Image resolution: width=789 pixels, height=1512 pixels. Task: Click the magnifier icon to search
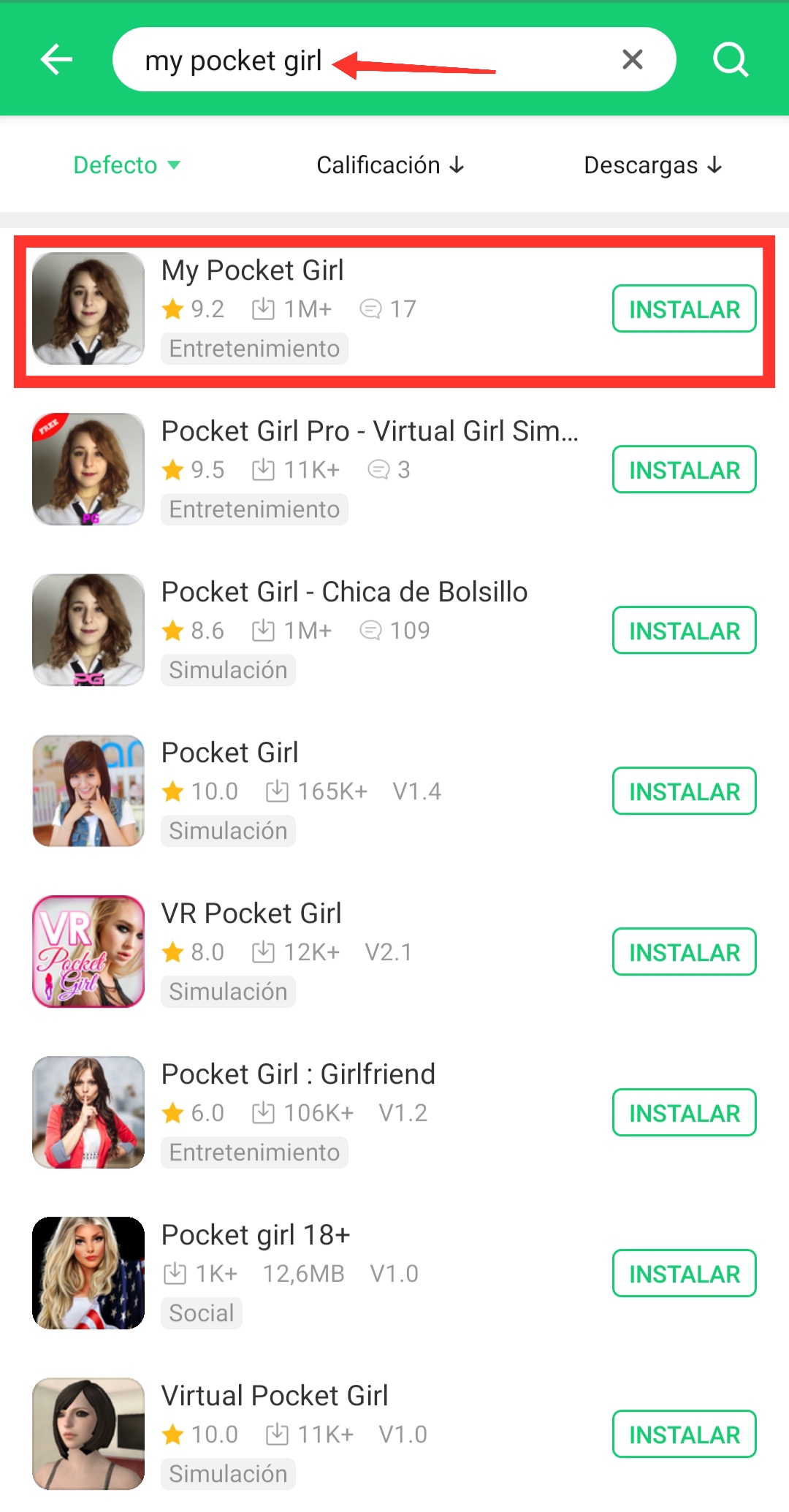point(730,59)
